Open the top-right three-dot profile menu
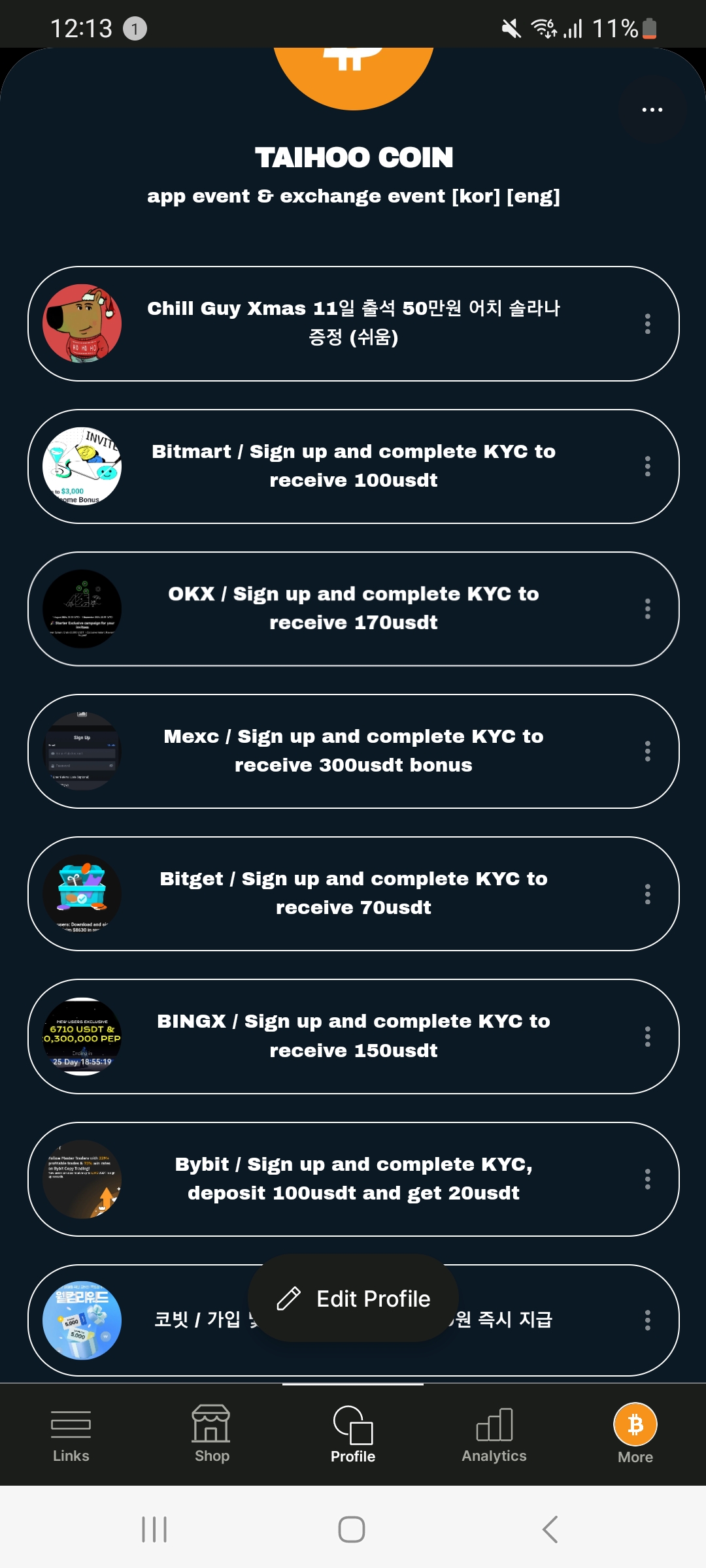The width and height of the screenshot is (706, 1568). click(x=652, y=110)
